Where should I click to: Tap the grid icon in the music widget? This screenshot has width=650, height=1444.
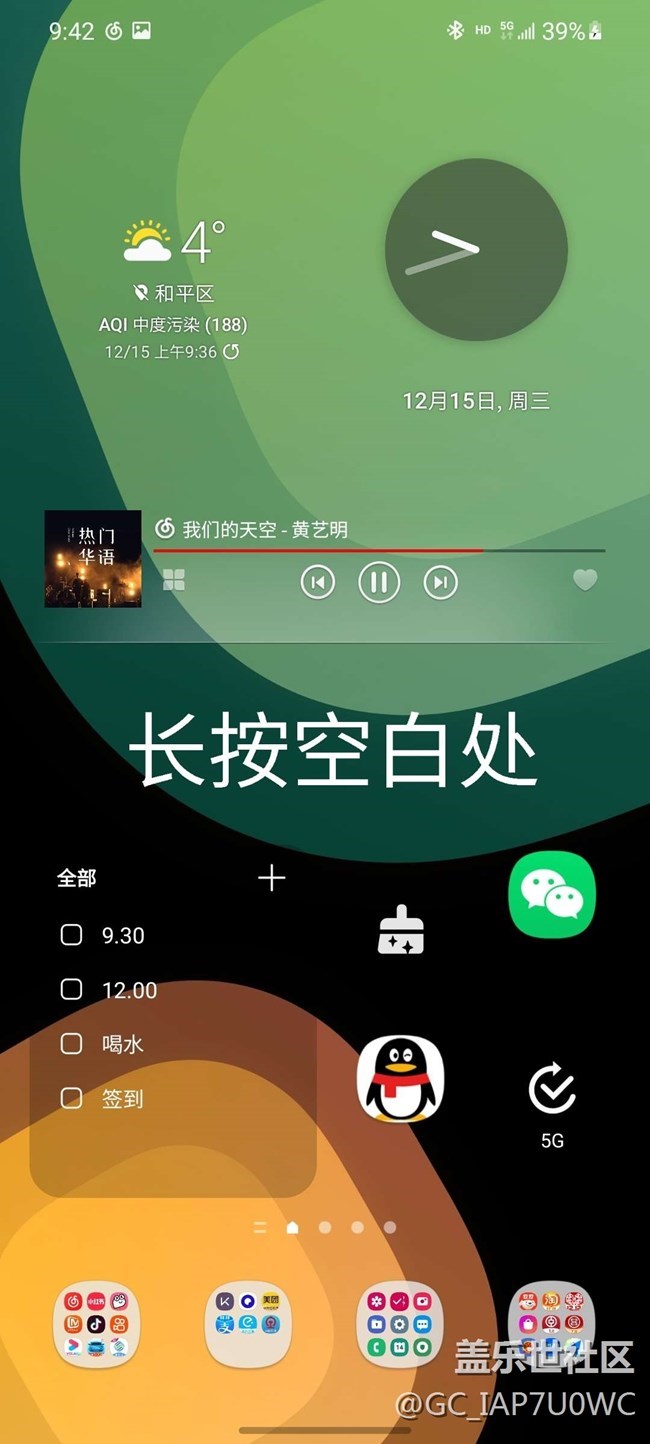tap(174, 580)
